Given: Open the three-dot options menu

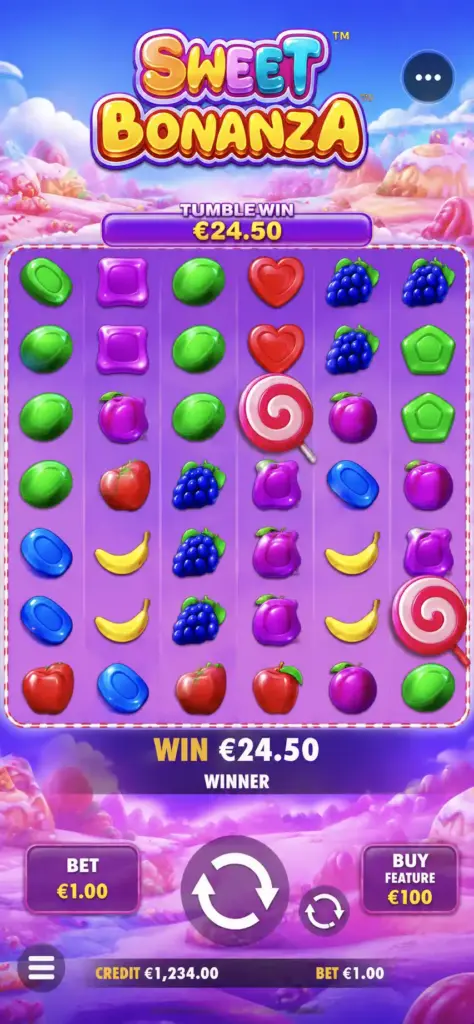Looking at the screenshot, I should coord(428,77).
